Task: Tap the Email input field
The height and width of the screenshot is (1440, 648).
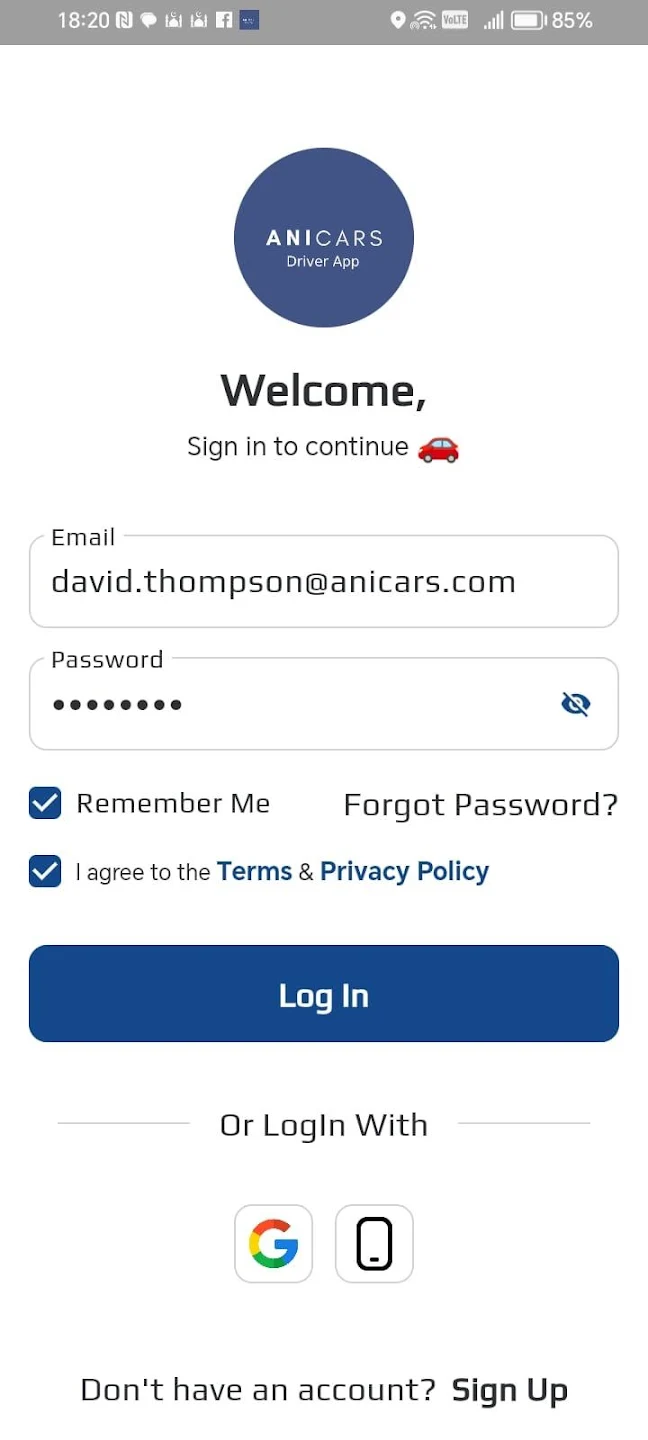Action: point(323,582)
